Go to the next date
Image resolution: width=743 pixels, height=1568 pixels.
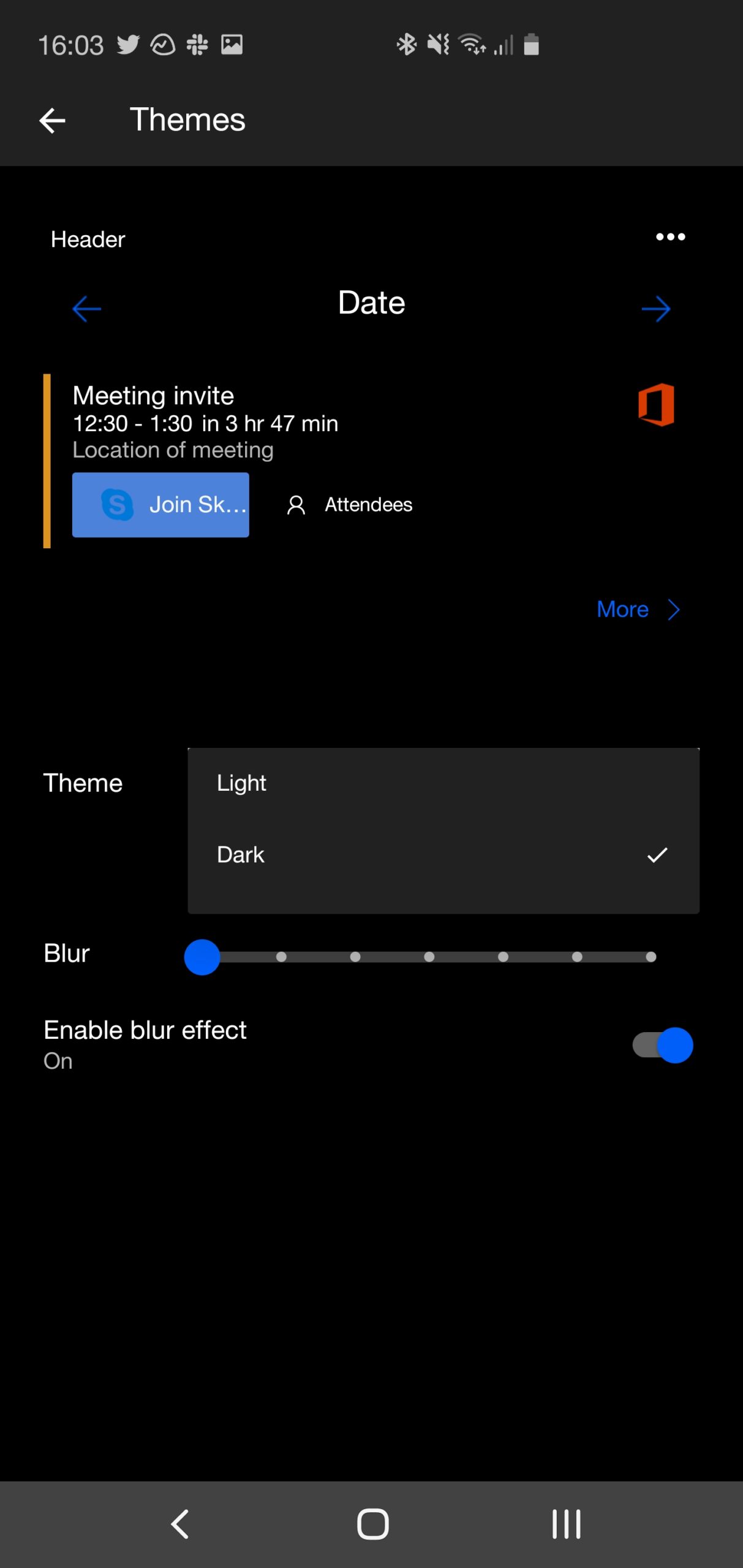coord(656,309)
